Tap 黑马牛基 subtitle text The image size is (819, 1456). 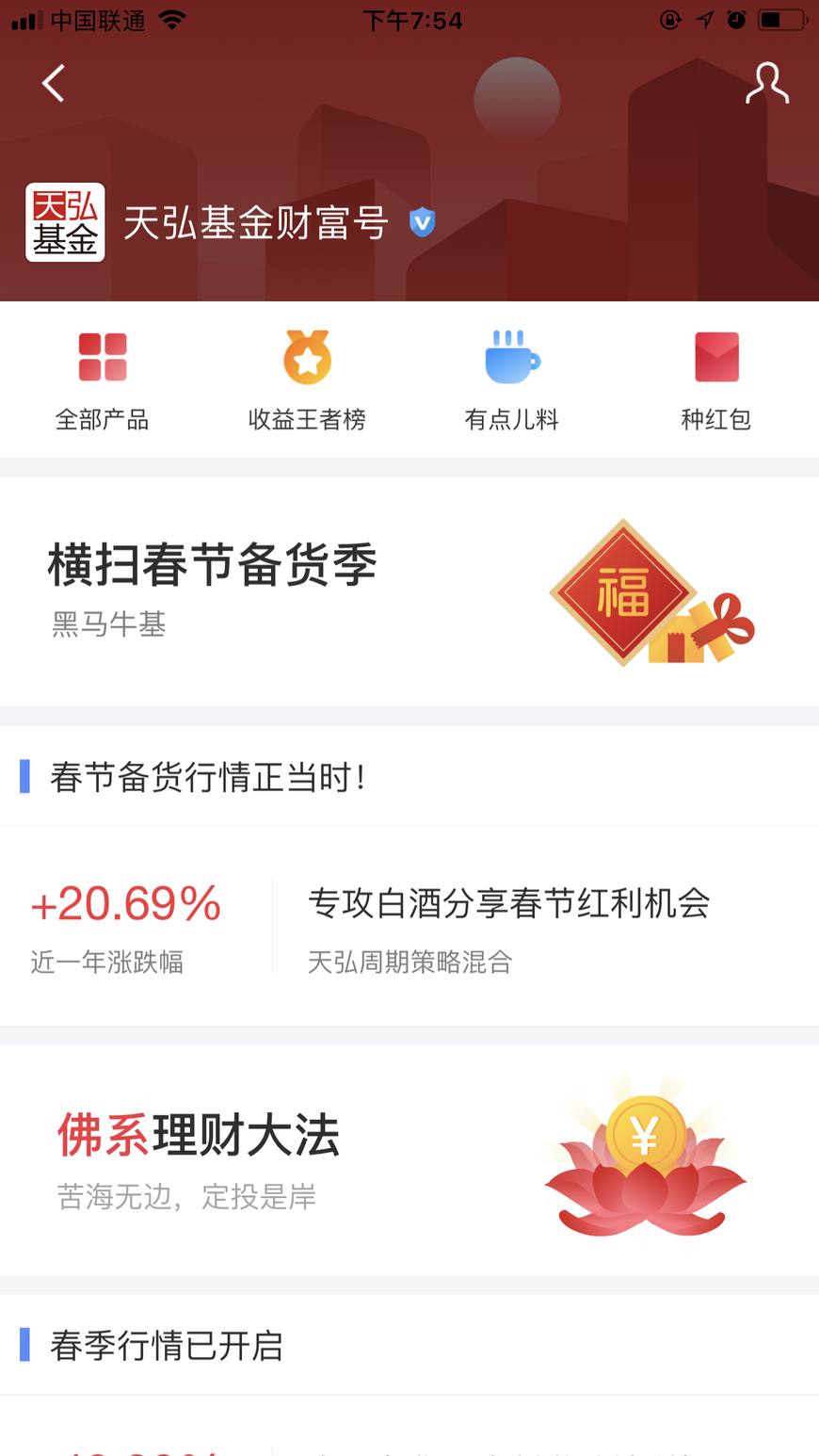(x=107, y=624)
